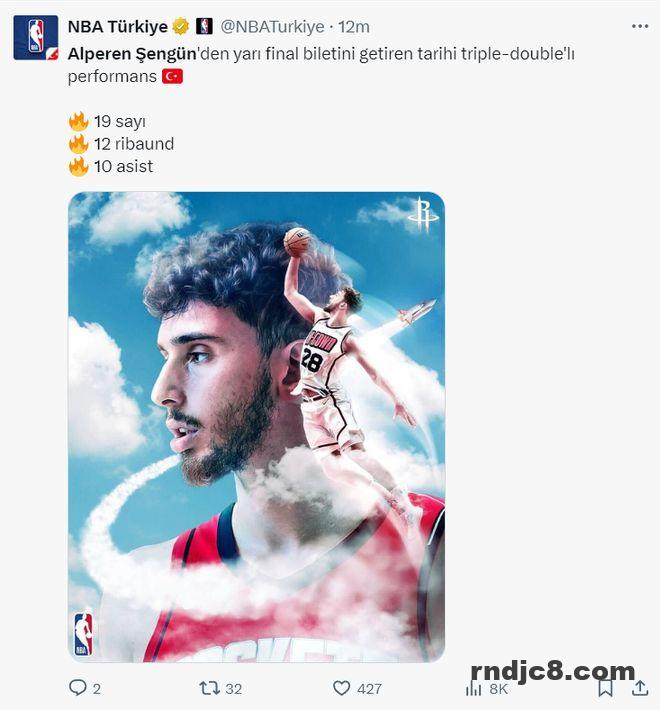This screenshot has width=660, height=710.
Task: Retweet the NBA Türkiye post
Action: 209,688
